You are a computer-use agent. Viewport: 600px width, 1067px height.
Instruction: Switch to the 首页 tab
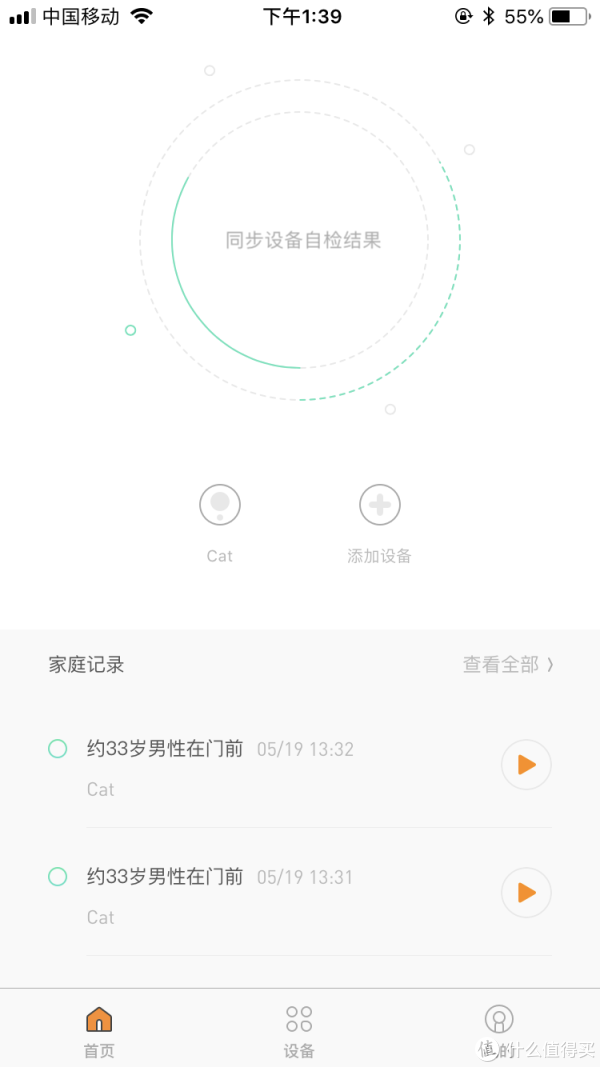99,1030
